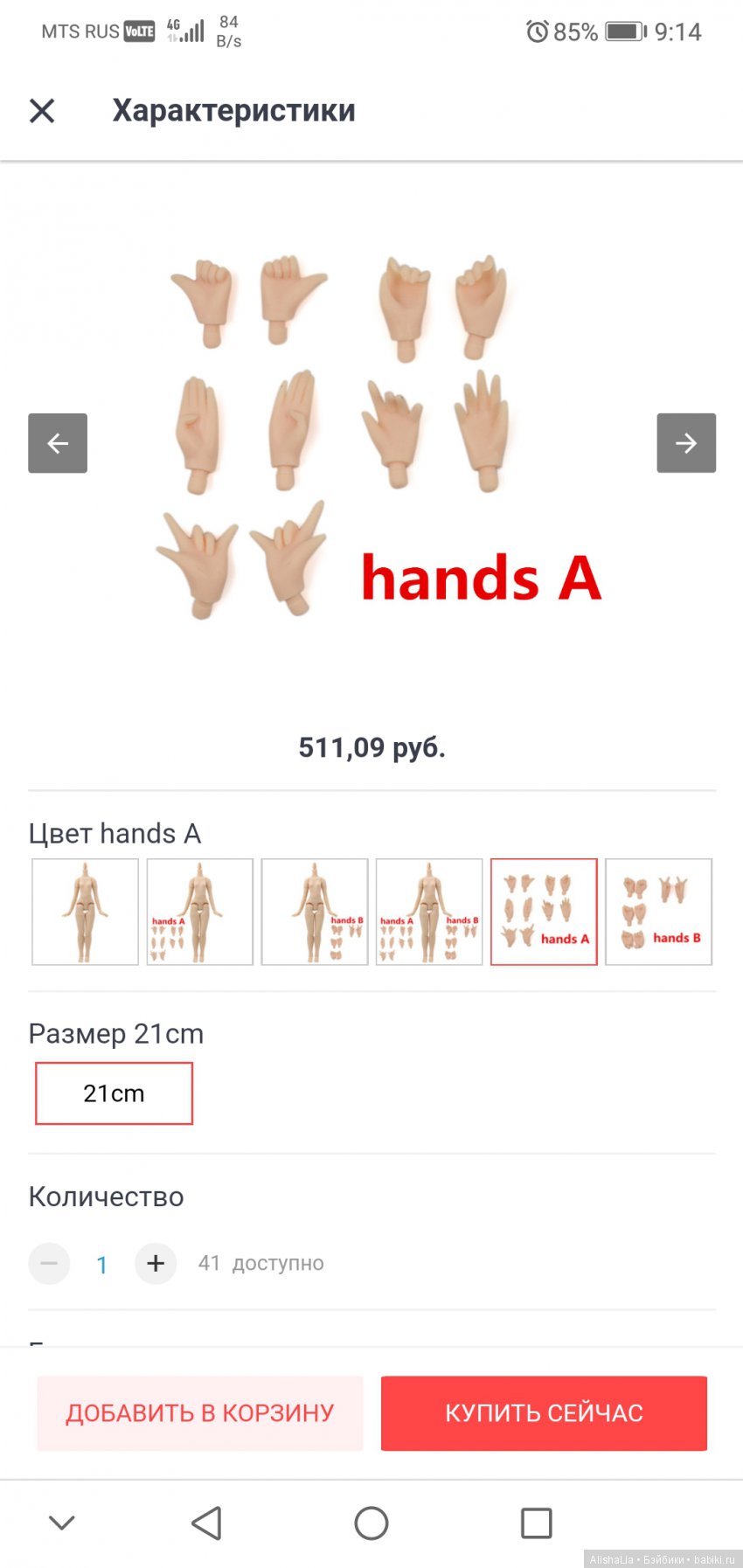Tap Купить сейчас
743x1568 pixels.
(544, 1413)
